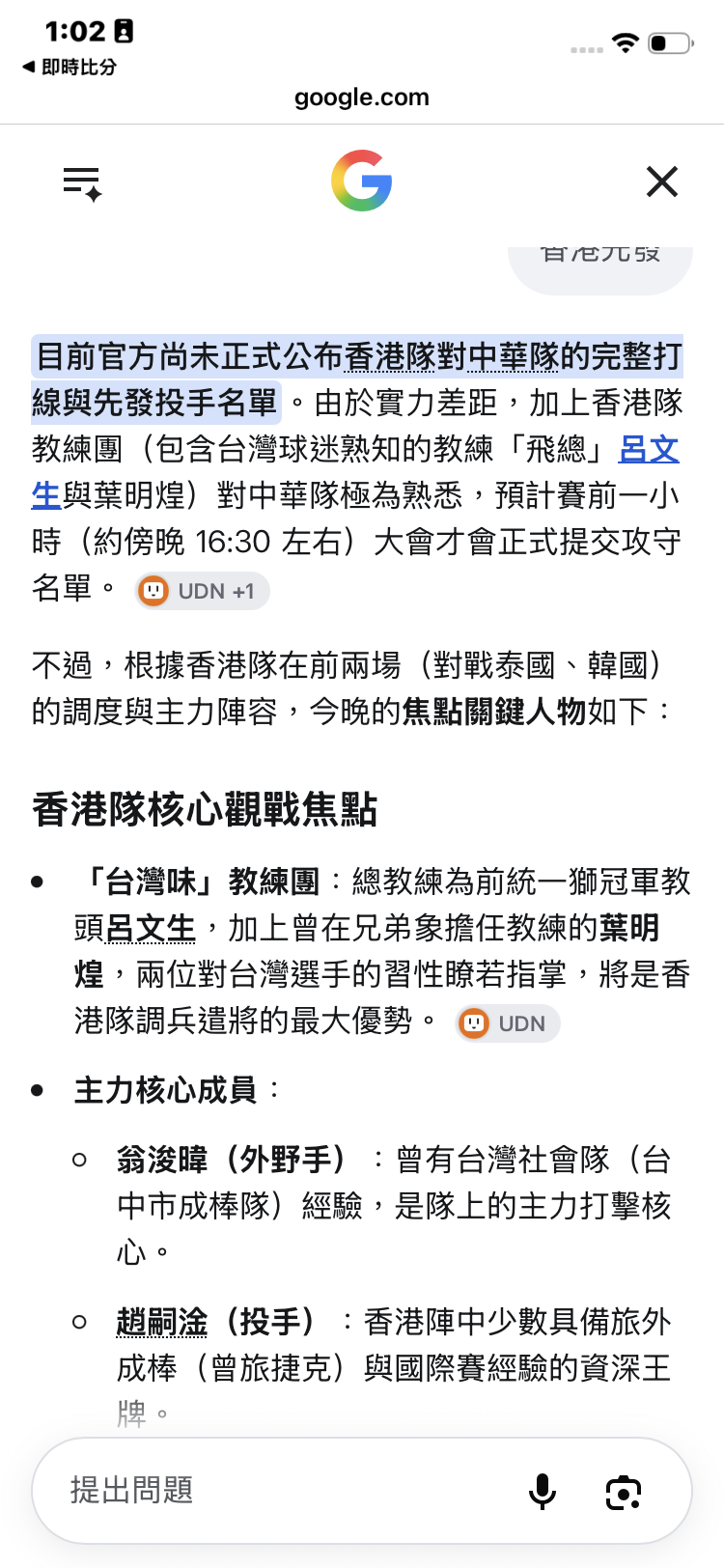Open the AI mode history menu icon
Screen dimensions: 724x1568
[82, 182]
